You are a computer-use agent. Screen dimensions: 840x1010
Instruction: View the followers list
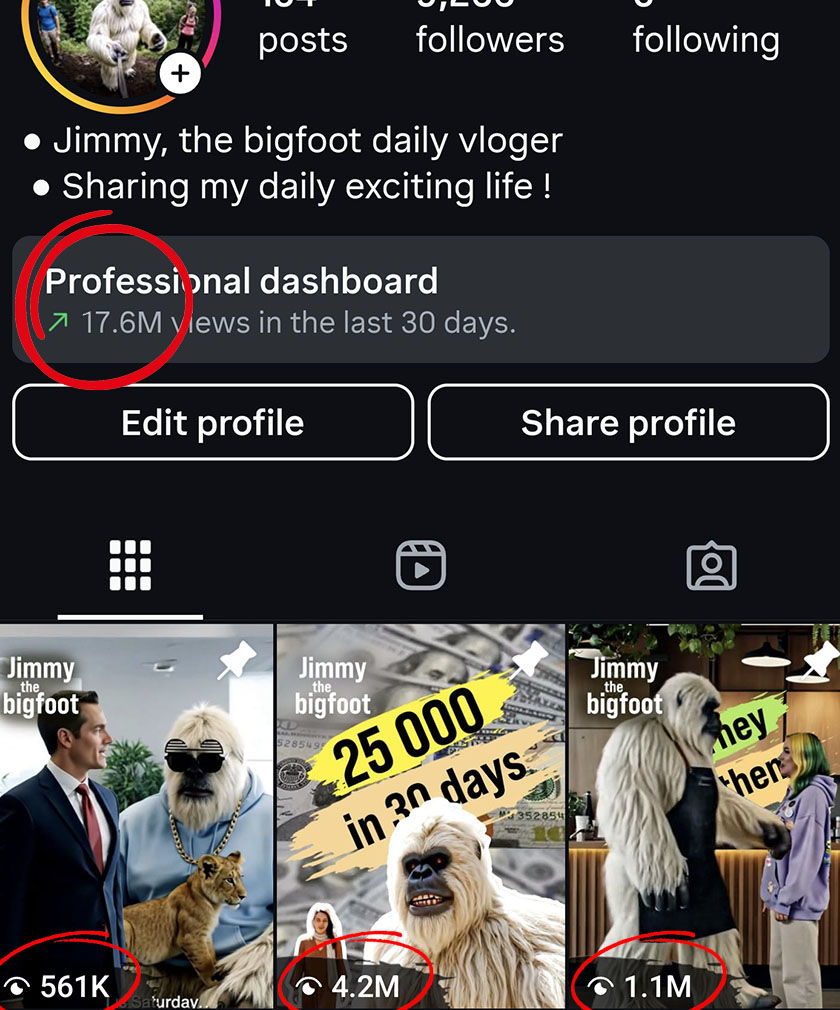(x=490, y=30)
